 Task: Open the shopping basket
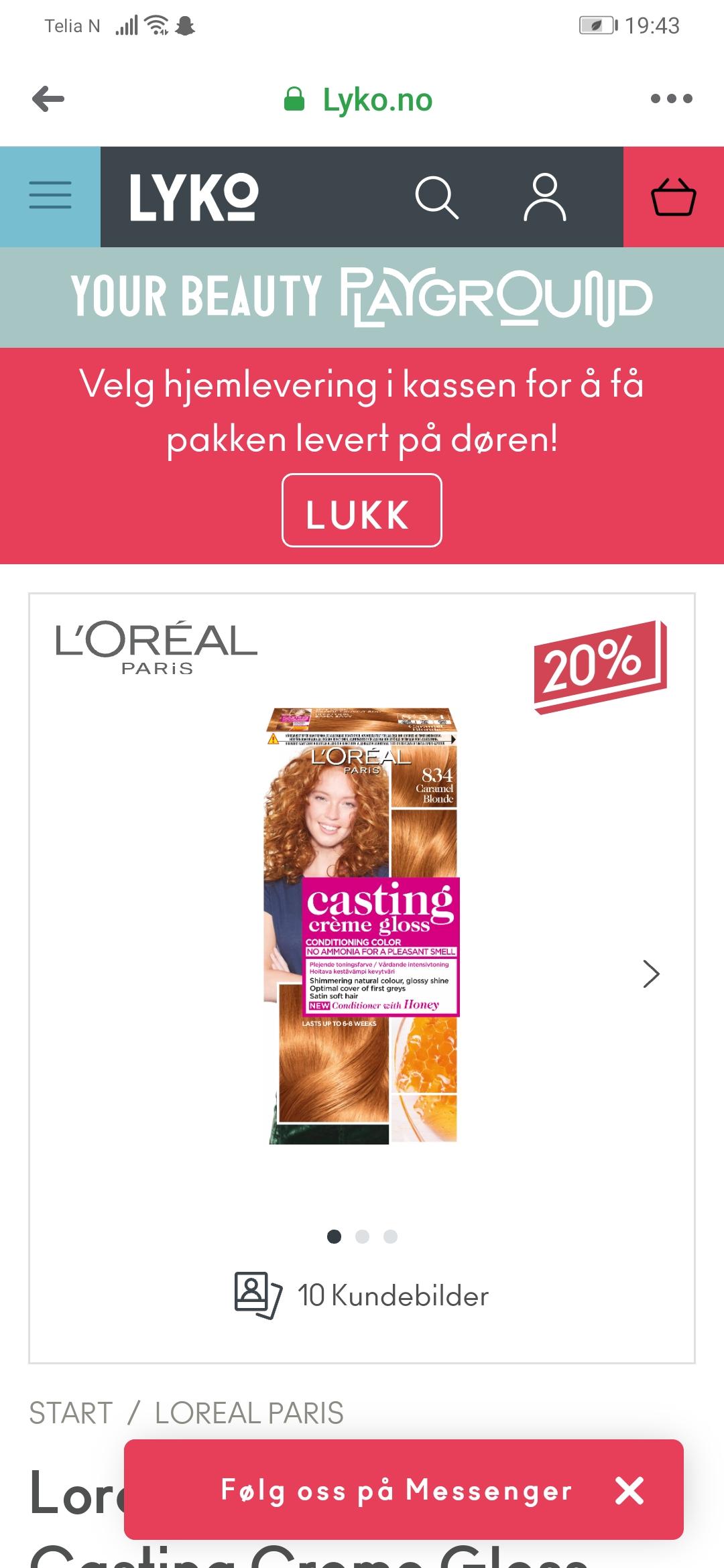coord(674,196)
